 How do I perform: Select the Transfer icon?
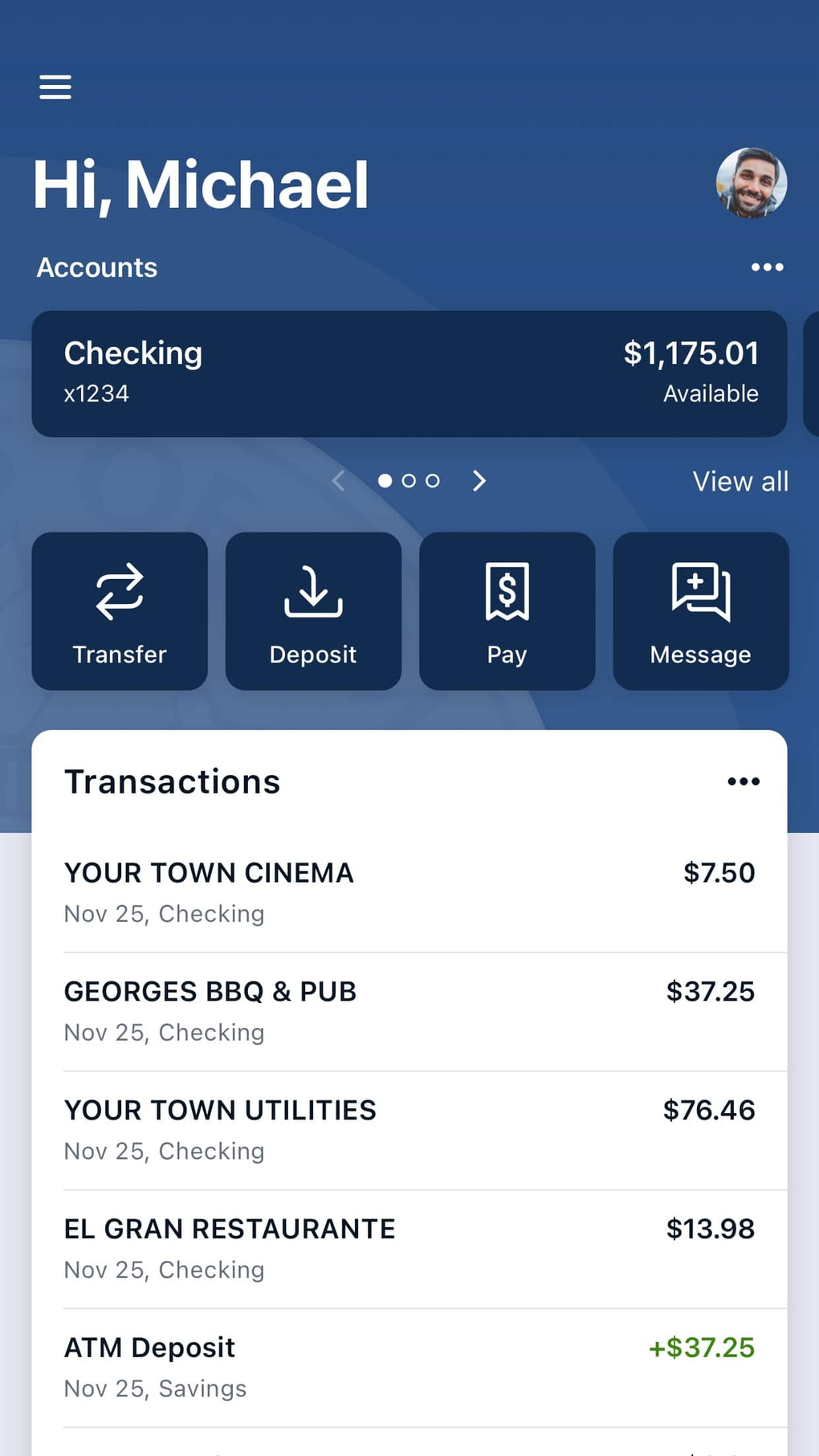point(119,594)
